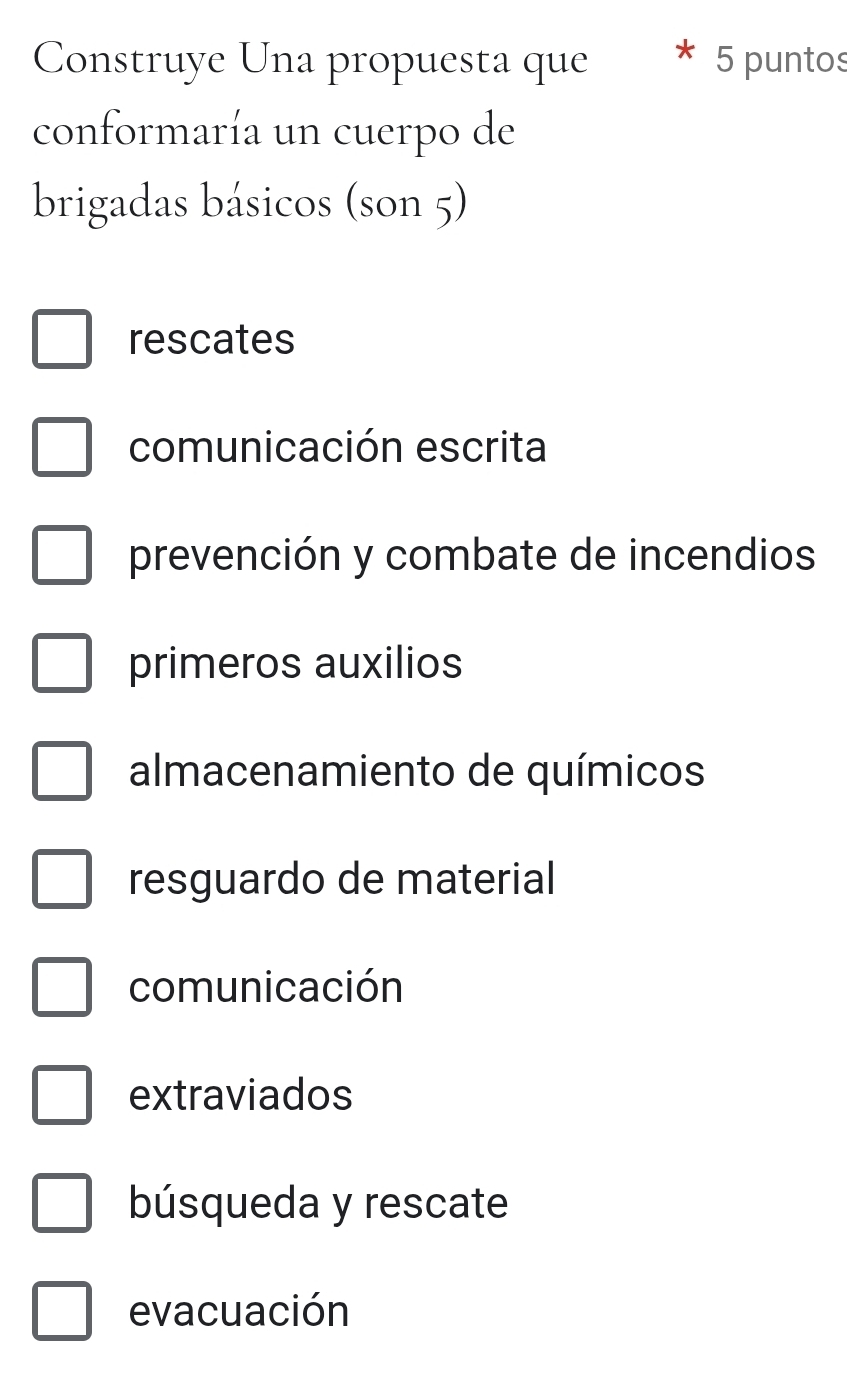
Task: Mark 'búsqueda y rescate' as an answer
Action: tap(63, 1204)
